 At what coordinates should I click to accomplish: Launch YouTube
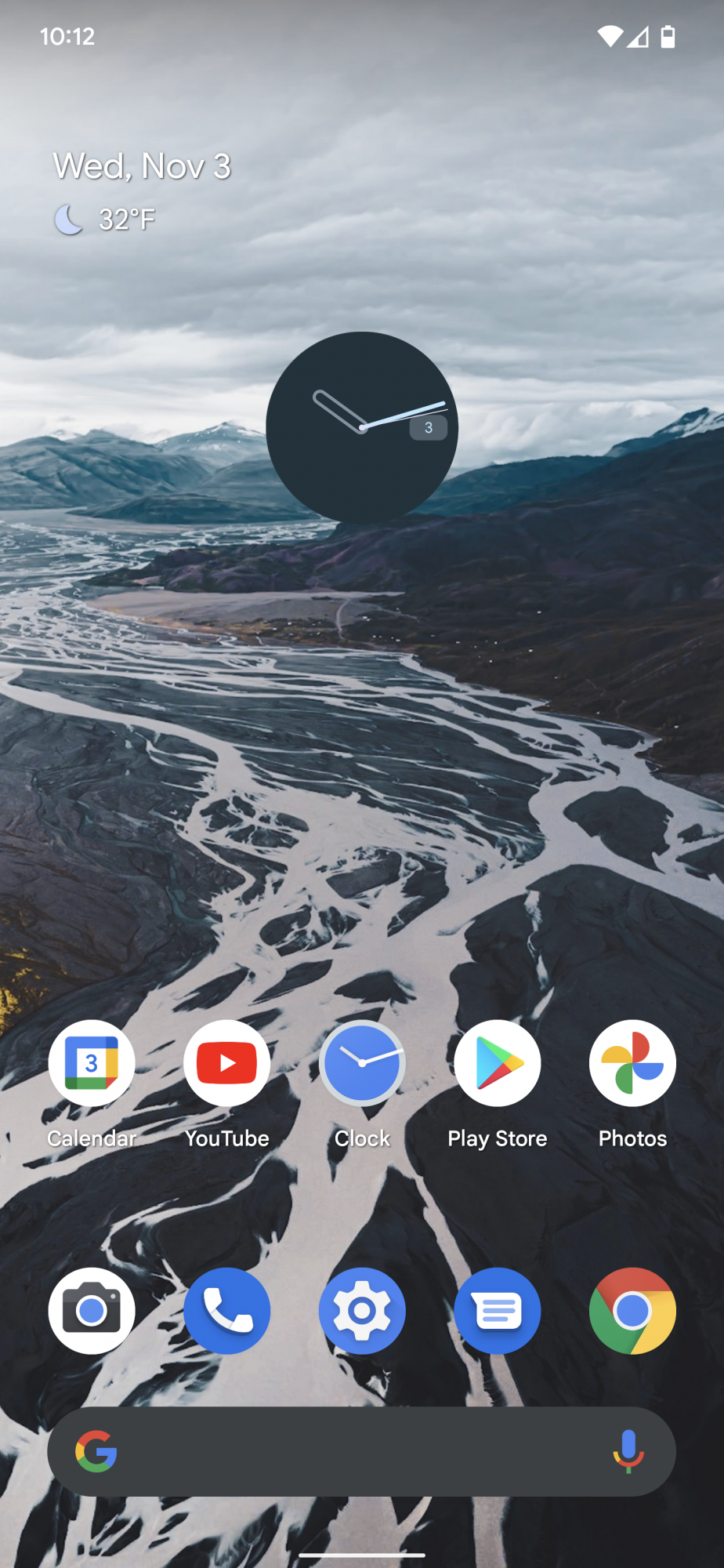[x=227, y=1063]
